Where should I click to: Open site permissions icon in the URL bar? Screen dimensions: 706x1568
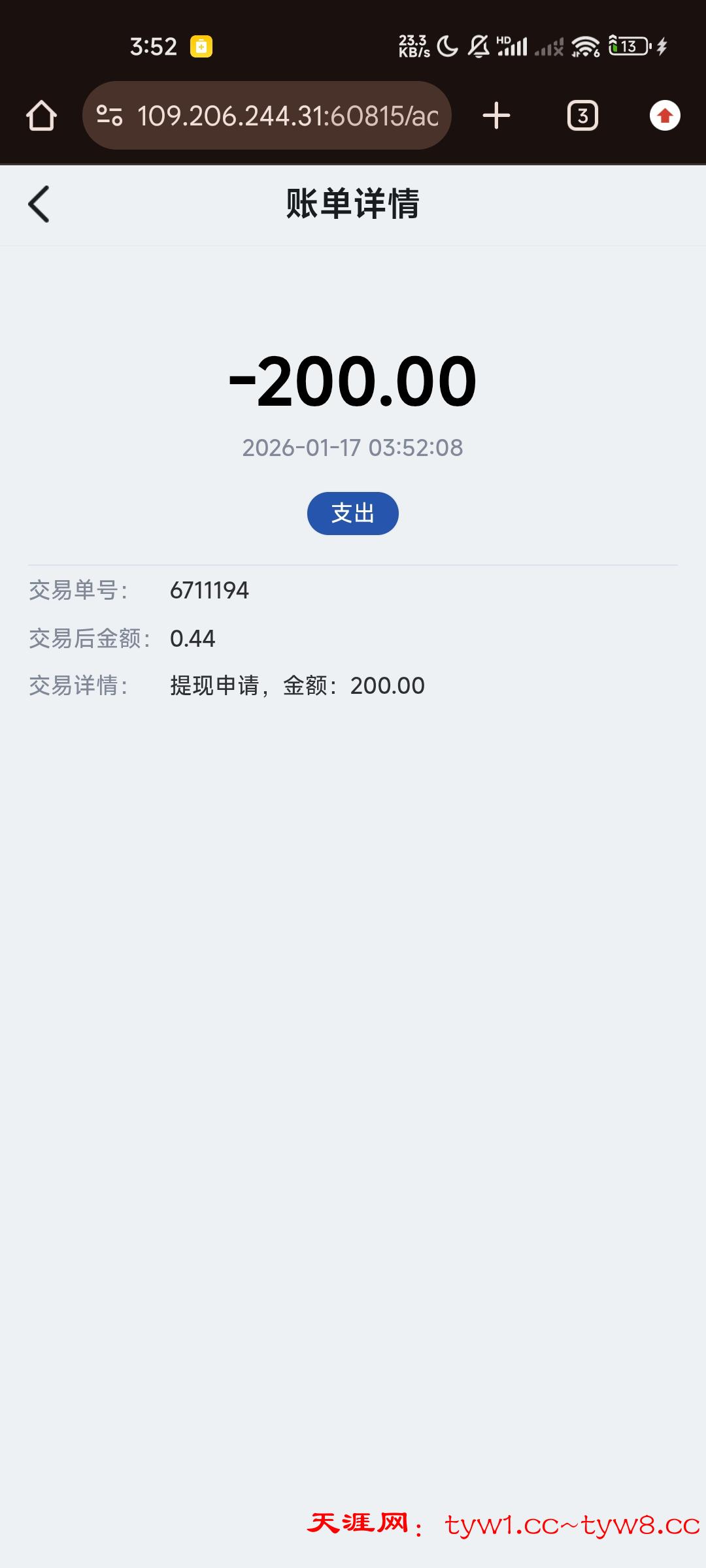110,115
